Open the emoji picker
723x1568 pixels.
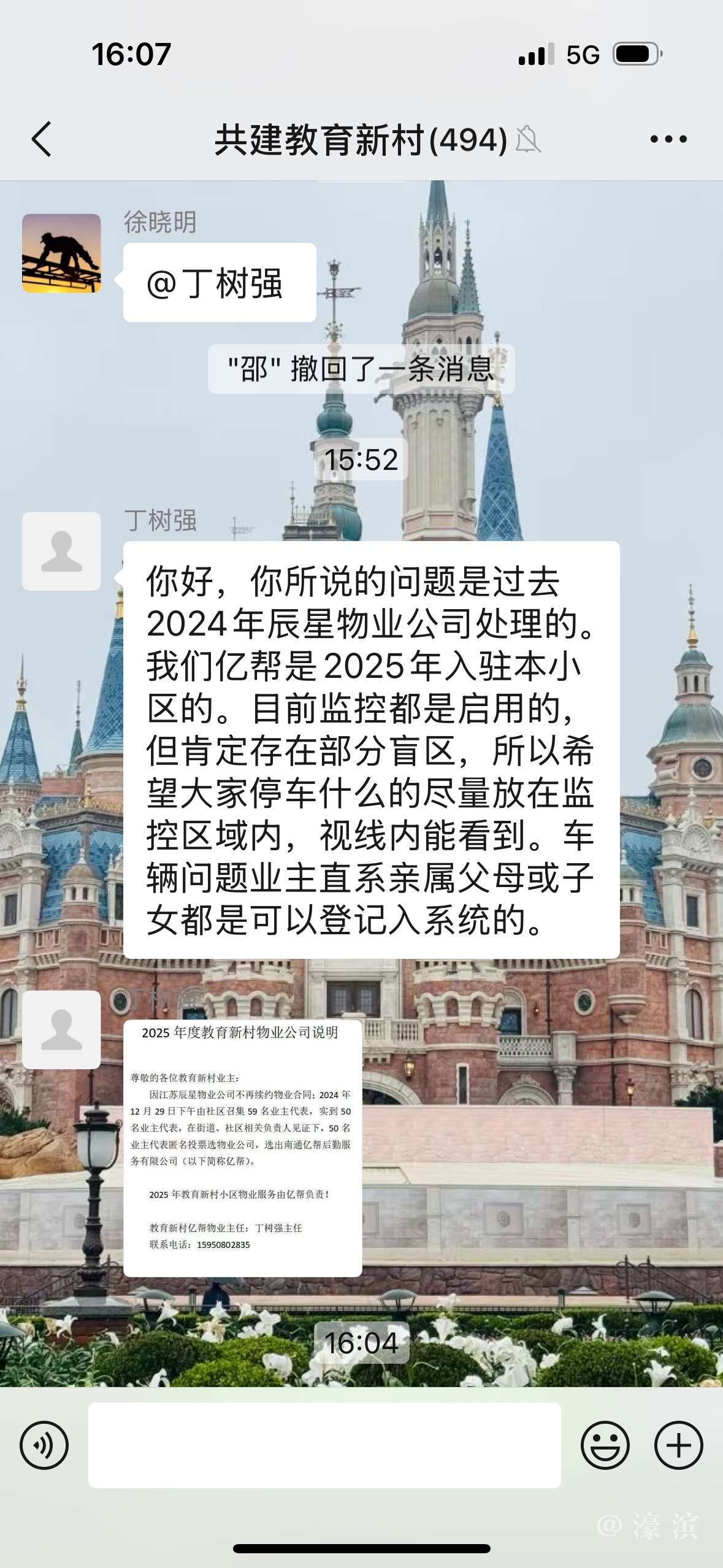[x=605, y=1445]
